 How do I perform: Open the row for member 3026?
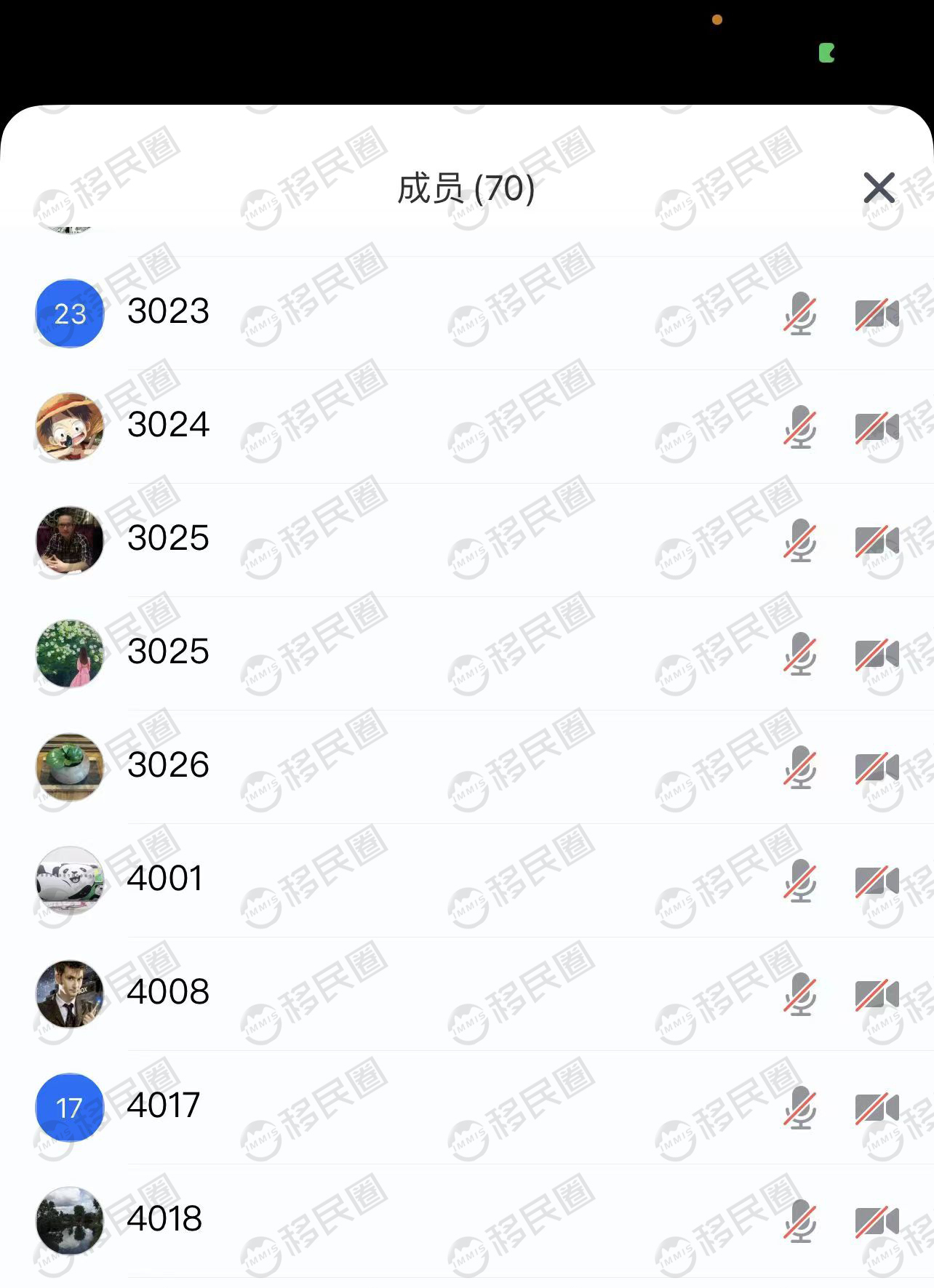(168, 766)
